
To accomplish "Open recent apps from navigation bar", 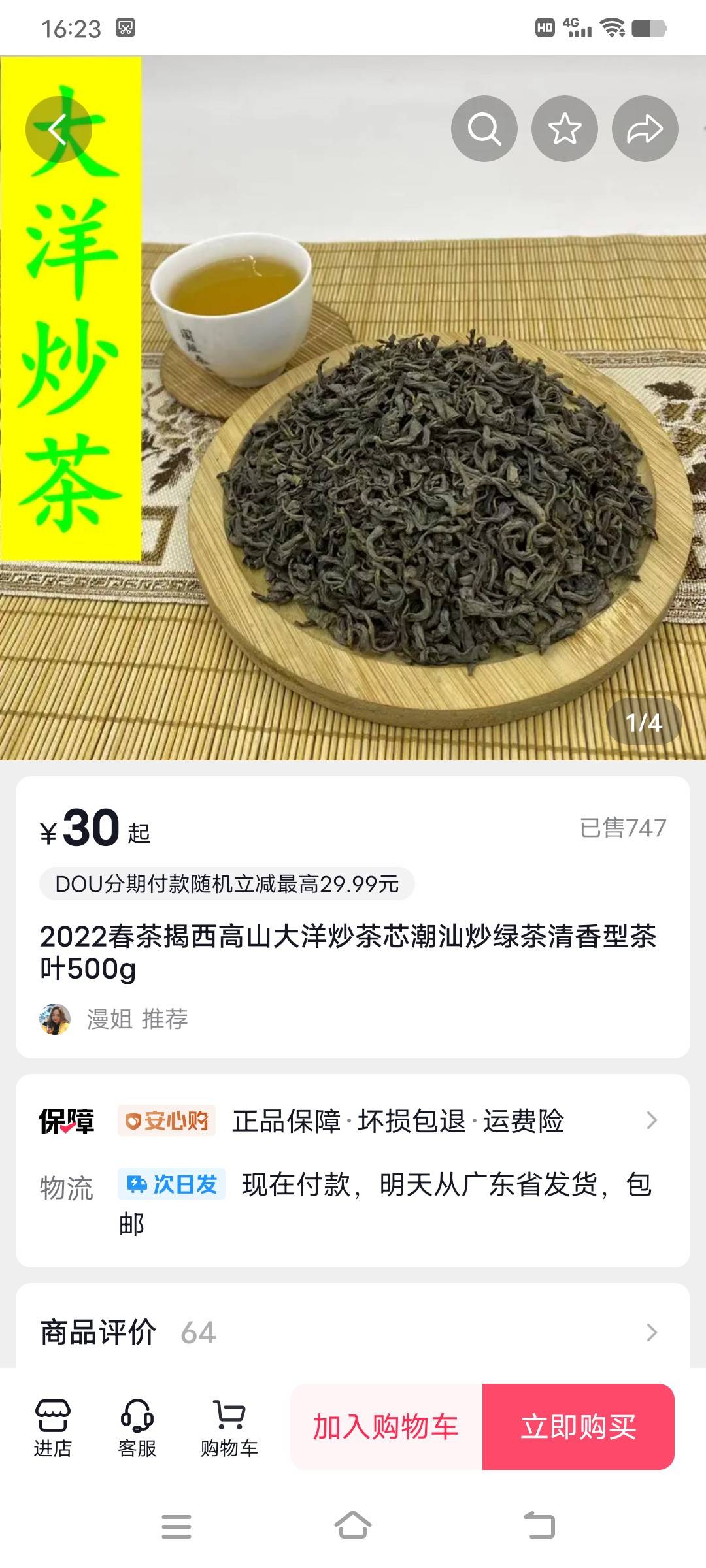I will pyautogui.click(x=176, y=1526).
